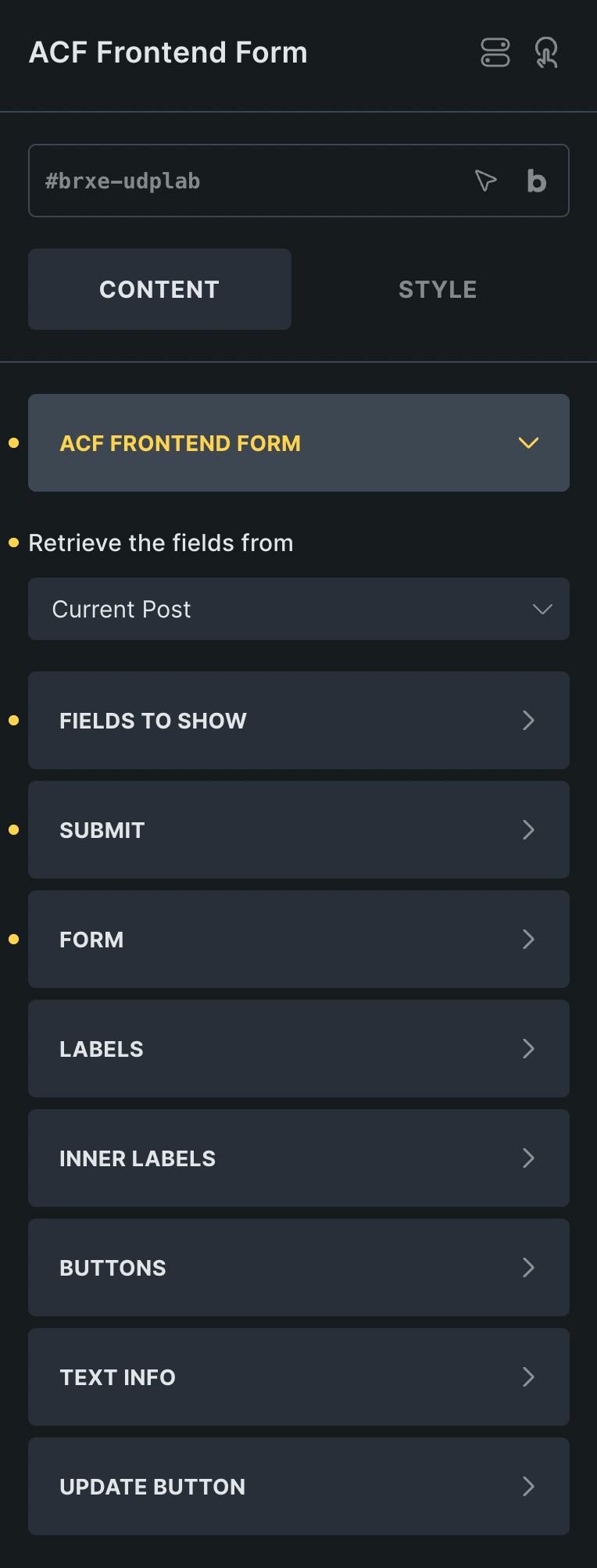Screen dimensions: 597x1568
Task: Expand the FIELDS TO SHOW section
Action: click(298, 720)
